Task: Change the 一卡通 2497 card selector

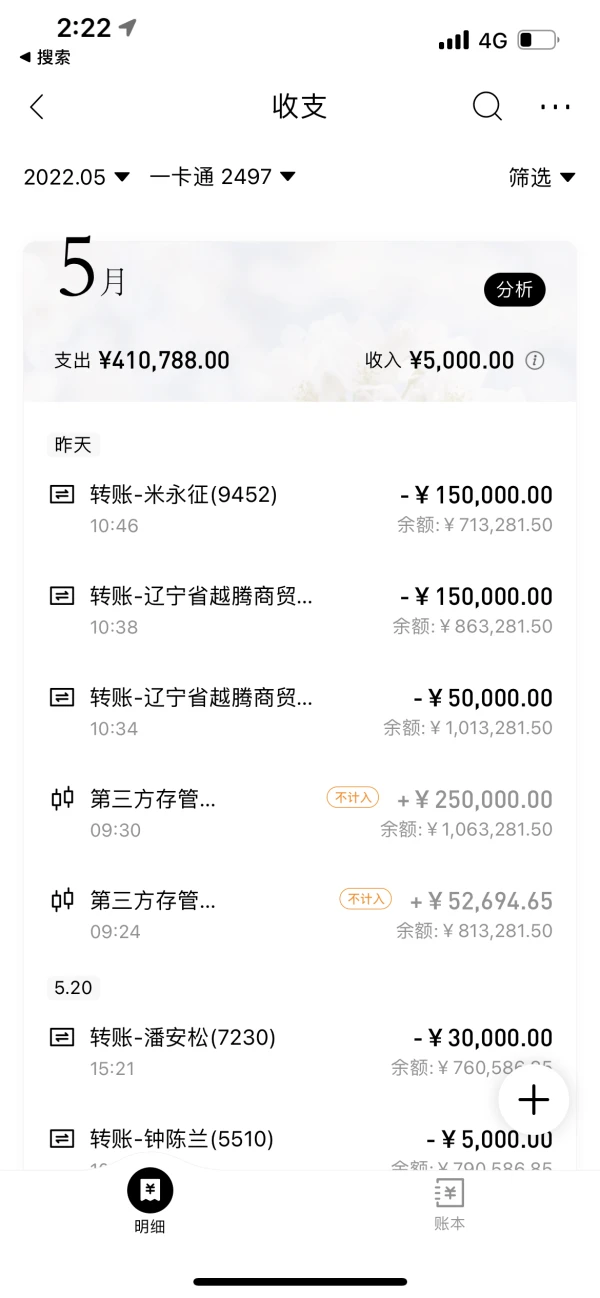Action: (222, 177)
